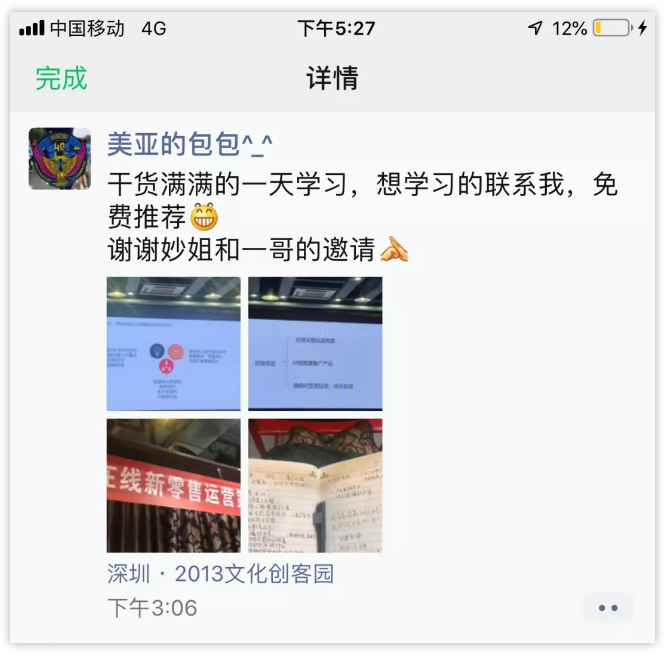Tap 完成 to close the details
This screenshot has height=656, width=664.
click(x=61, y=78)
